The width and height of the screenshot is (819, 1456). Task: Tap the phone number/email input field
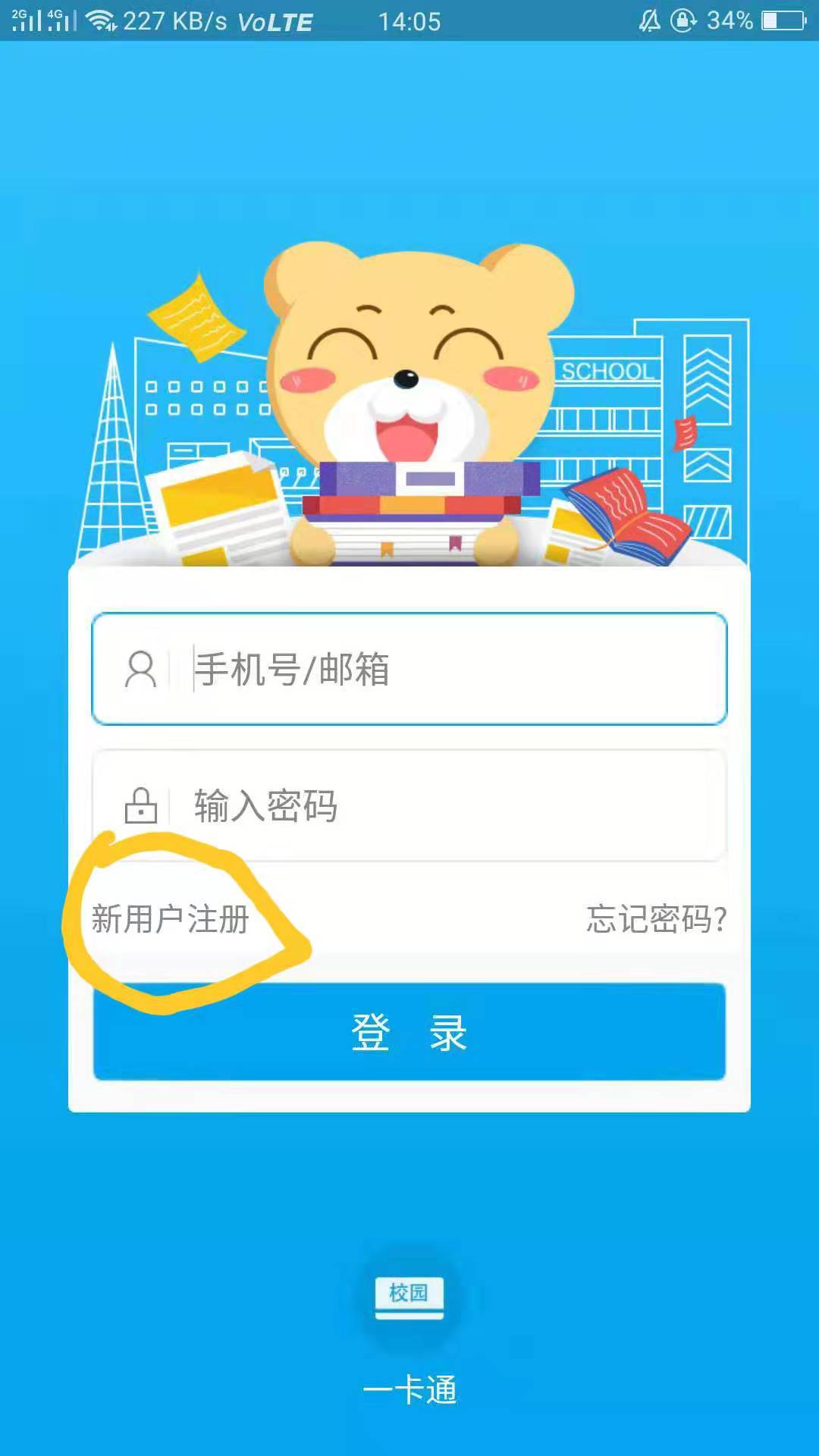pos(455,669)
